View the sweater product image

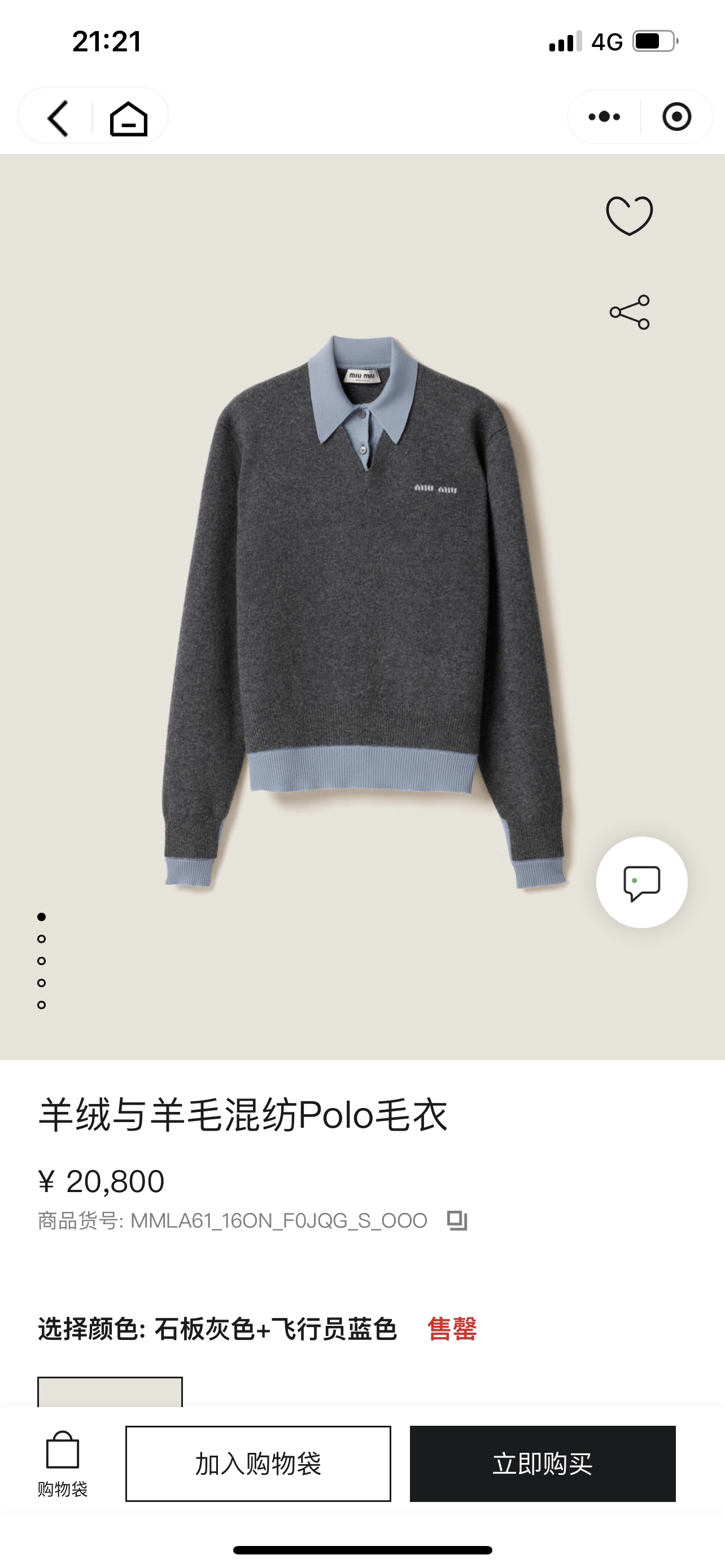point(363,608)
